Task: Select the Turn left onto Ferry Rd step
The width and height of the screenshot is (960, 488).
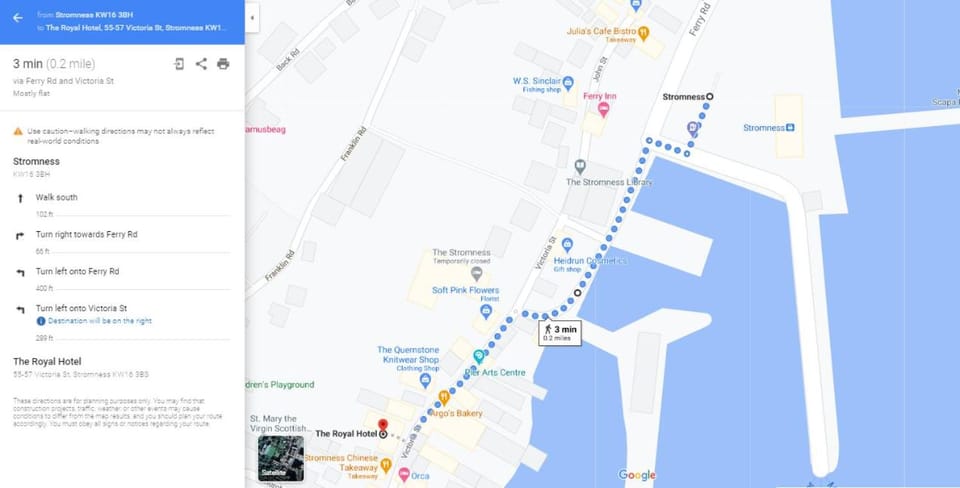Action: 77,271
